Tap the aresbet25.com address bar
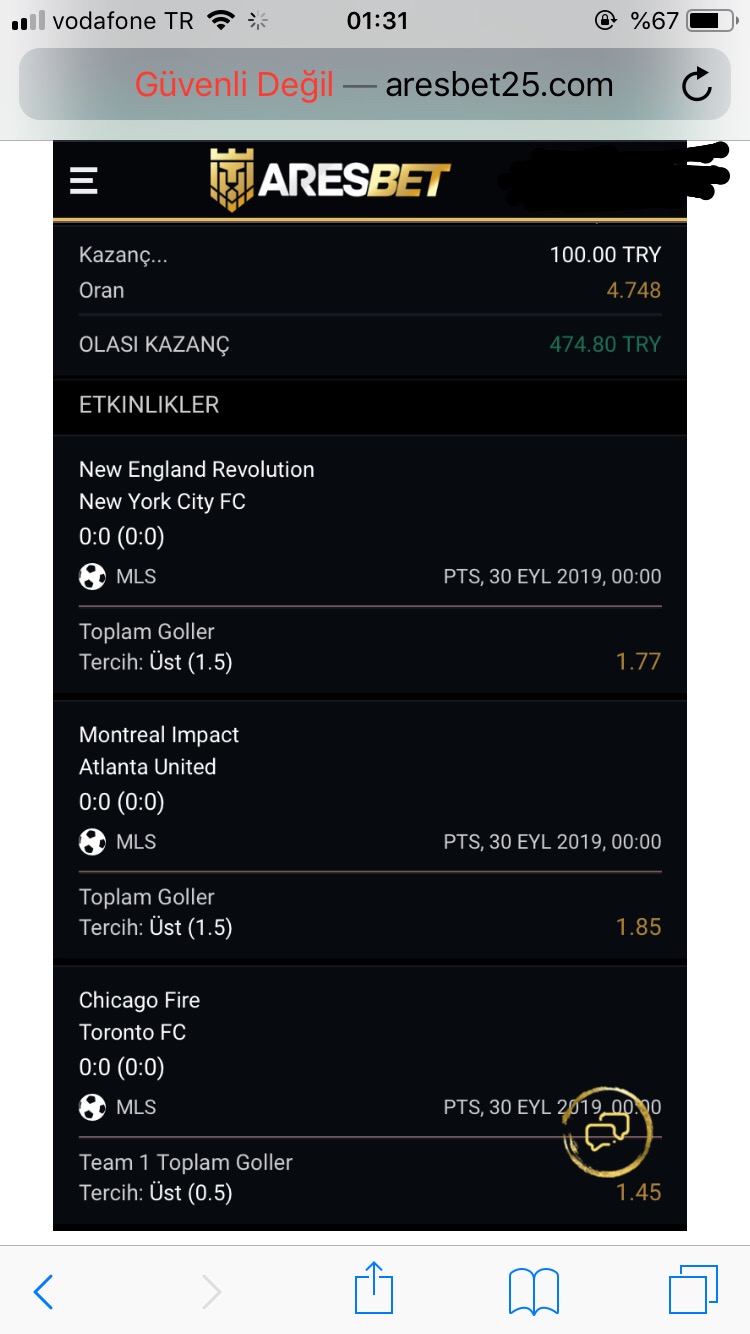This screenshot has height=1334, width=750. coord(374,85)
